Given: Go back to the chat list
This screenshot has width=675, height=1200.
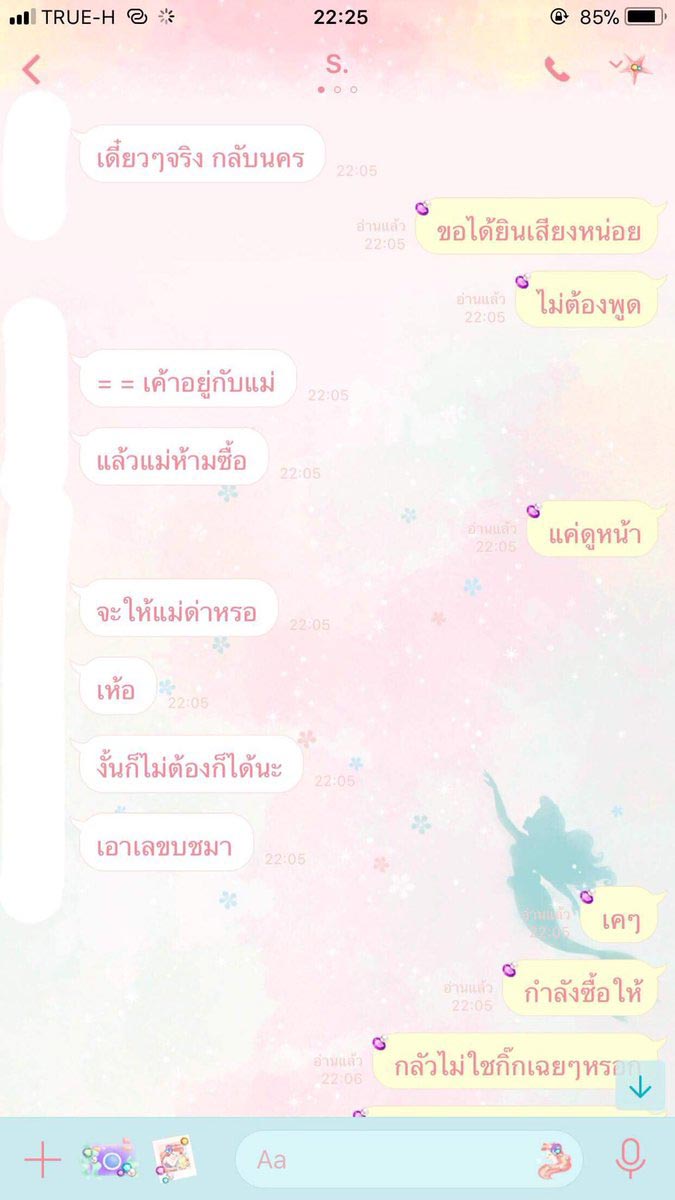Looking at the screenshot, I should click(32, 69).
